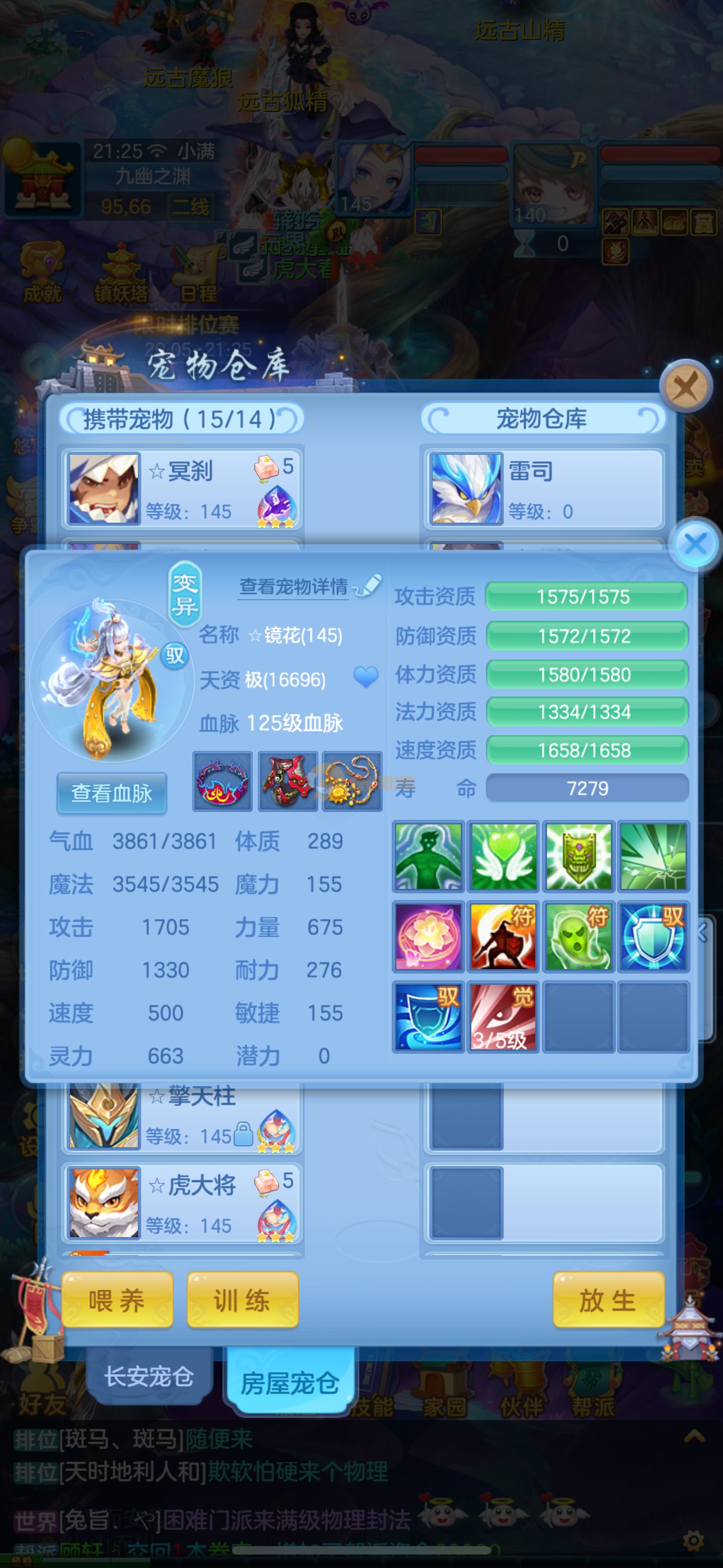Tap the 查看血脉 button
The width and height of the screenshot is (723, 1568).
[112, 793]
